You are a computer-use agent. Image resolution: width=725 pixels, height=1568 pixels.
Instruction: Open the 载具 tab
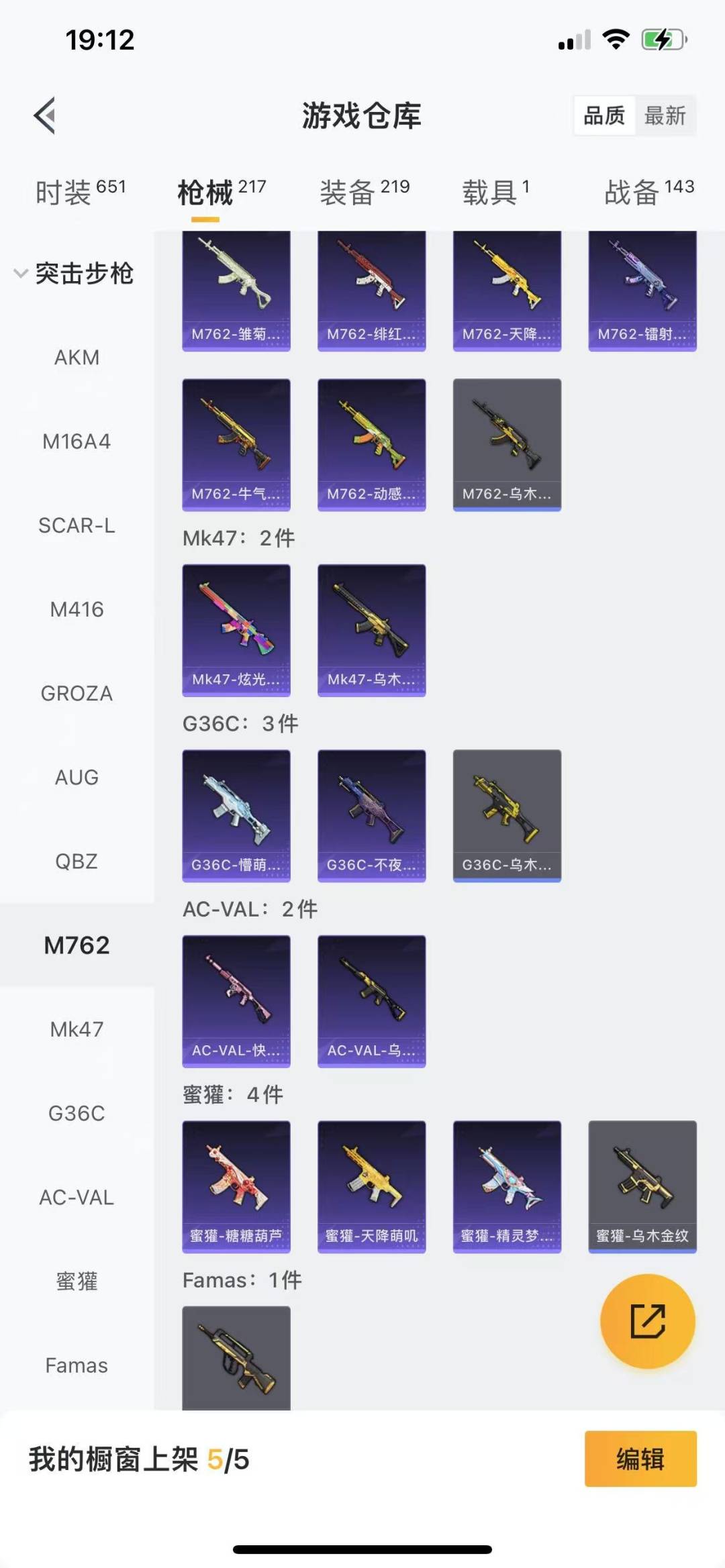point(495,193)
